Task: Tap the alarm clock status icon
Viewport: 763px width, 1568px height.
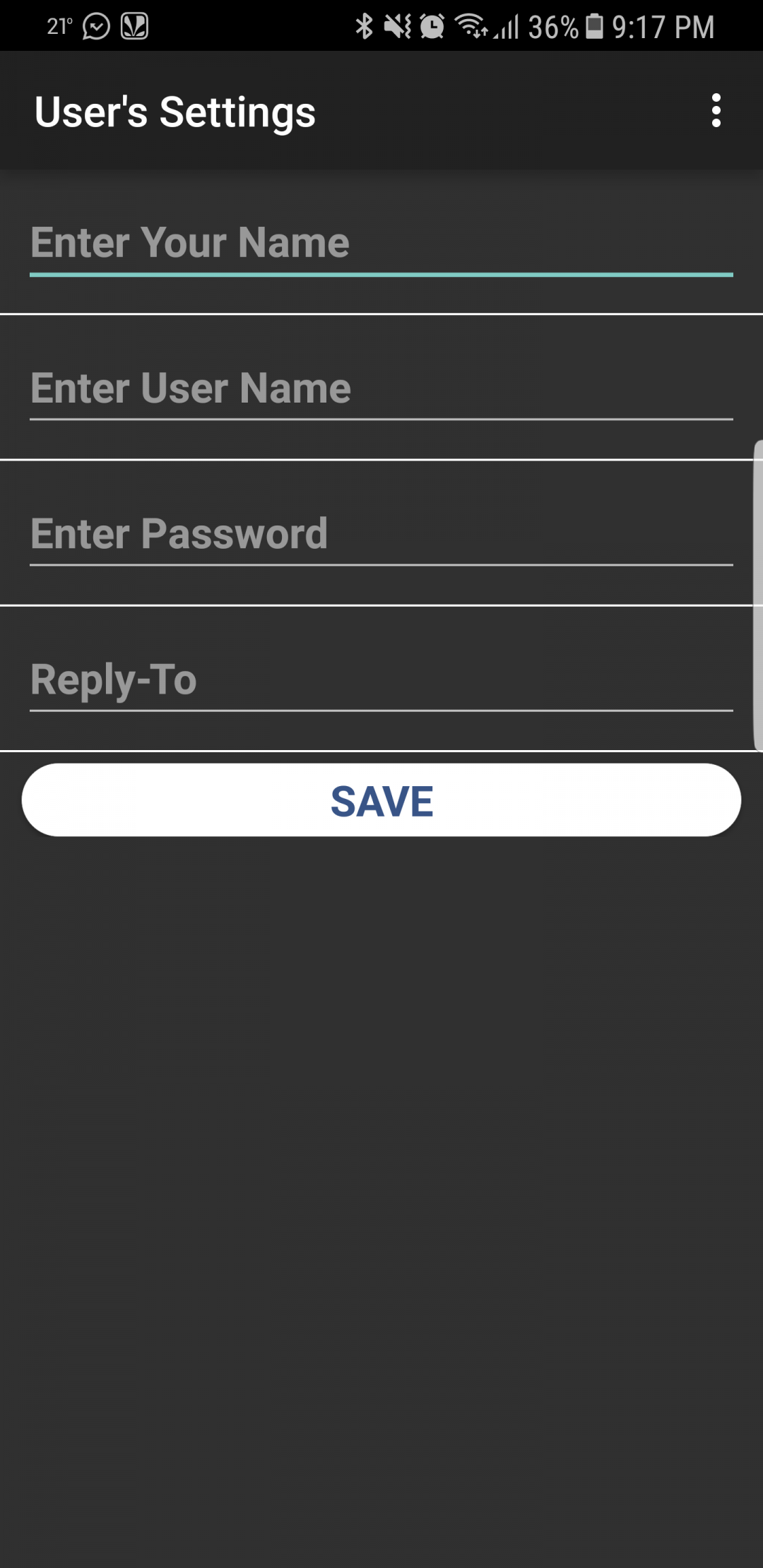Action: (432, 26)
